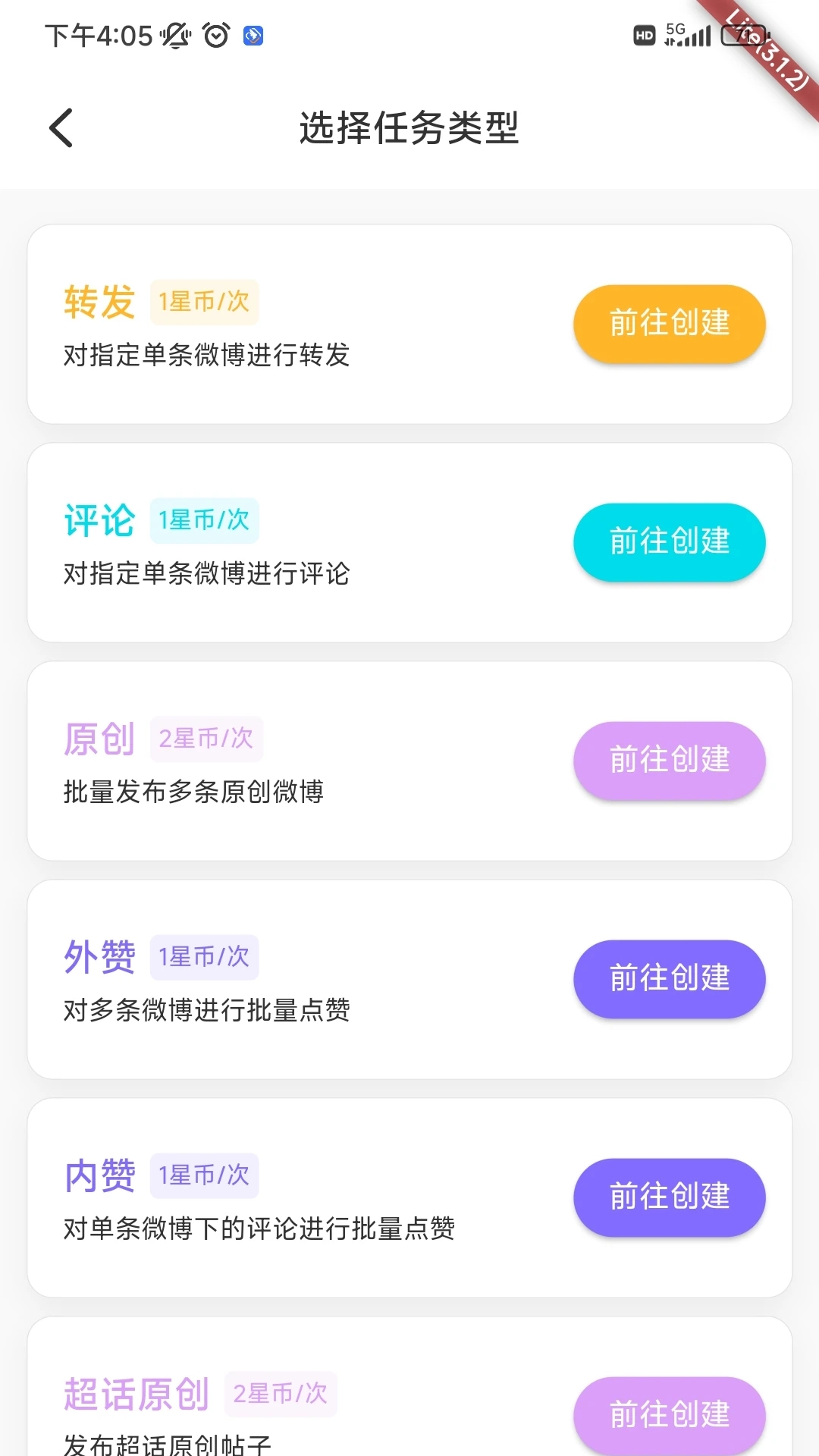This screenshot has height=1456, width=819.
Task: Tap 前往创建 on the 原创 card
Action: click(669, 761)
